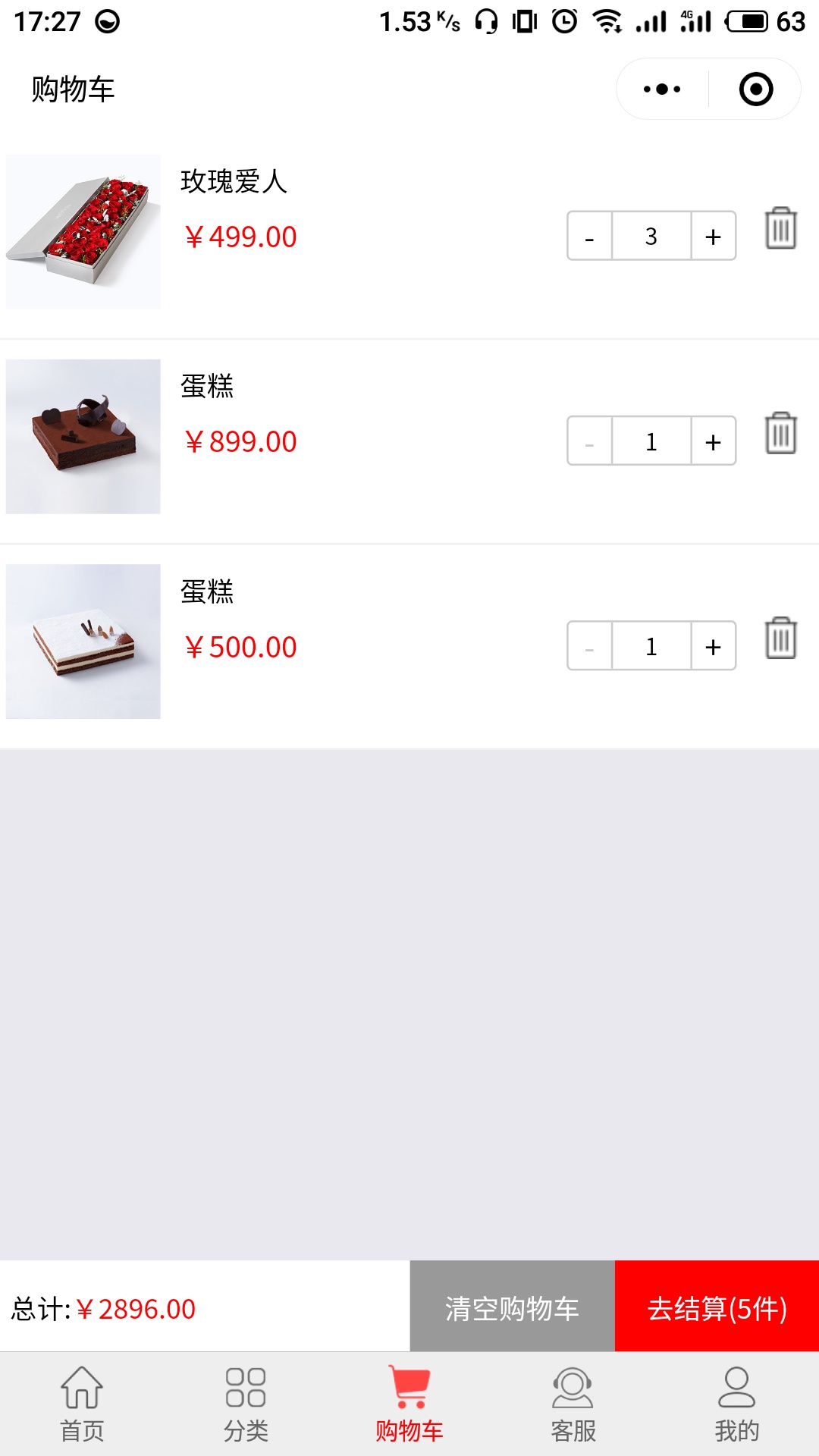Switch to the 我的 tab
The width and height of the screenshot is (819, 1456).
[x=736, y=1404]
